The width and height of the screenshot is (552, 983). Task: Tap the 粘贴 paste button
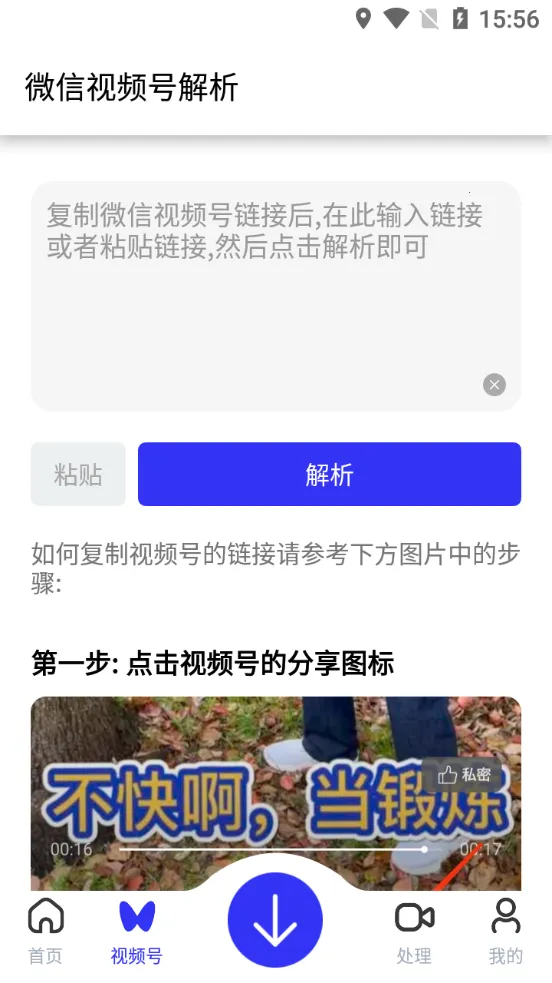pyautogui.click(x=78, y=474)
